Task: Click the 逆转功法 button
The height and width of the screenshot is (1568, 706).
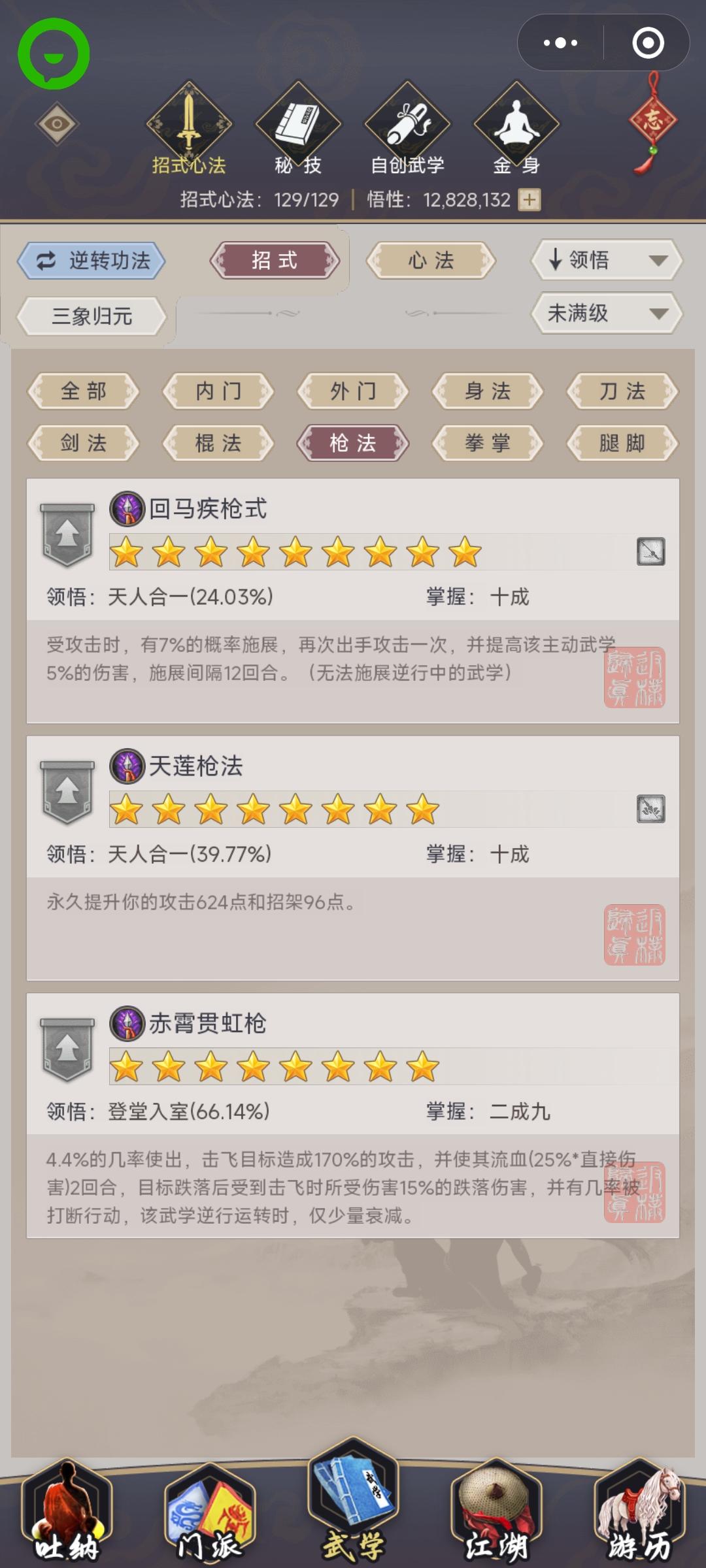Action: (91, 259)
